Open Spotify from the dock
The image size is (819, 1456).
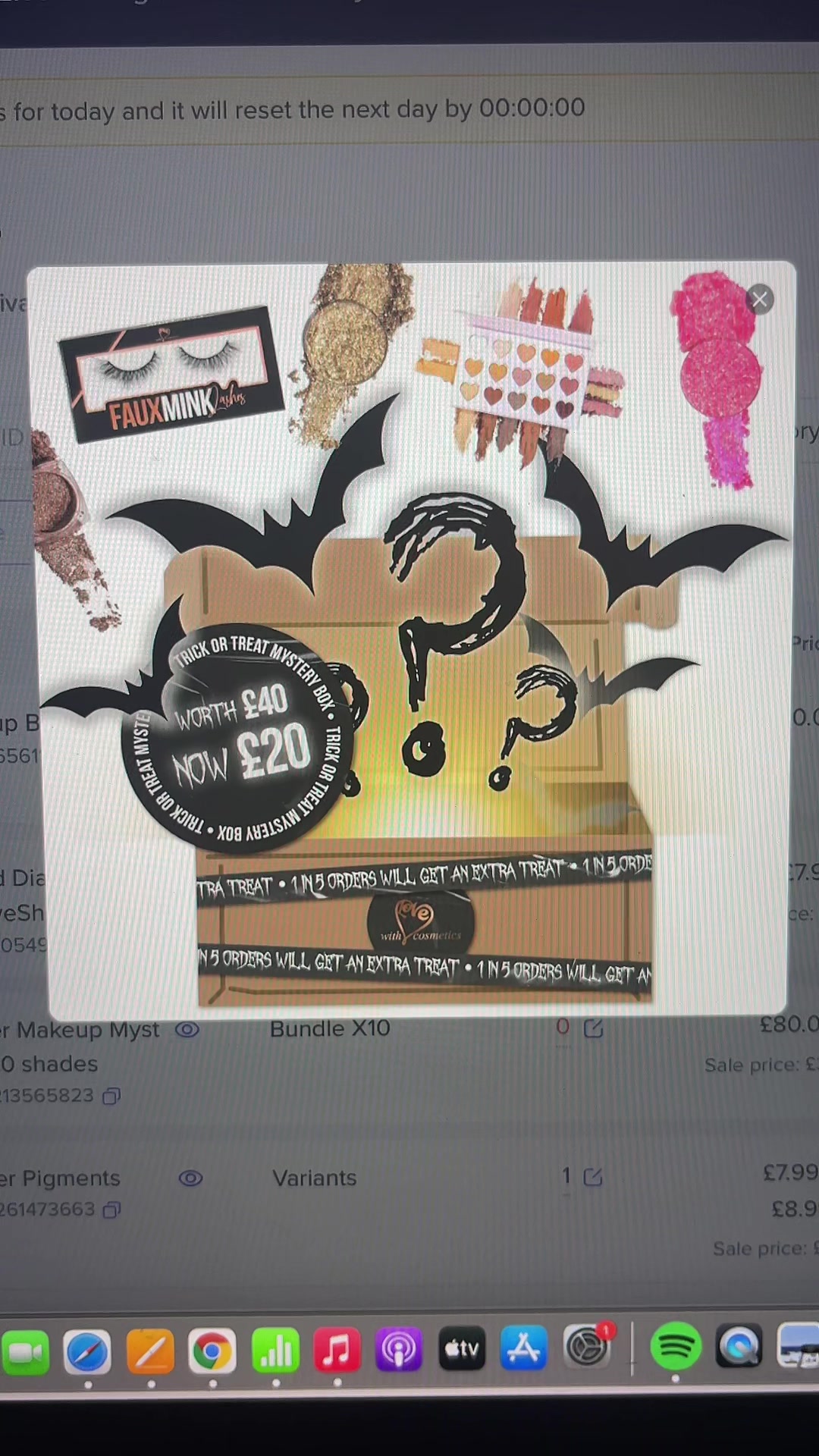pyautogui.click(x=676, y=1347)
